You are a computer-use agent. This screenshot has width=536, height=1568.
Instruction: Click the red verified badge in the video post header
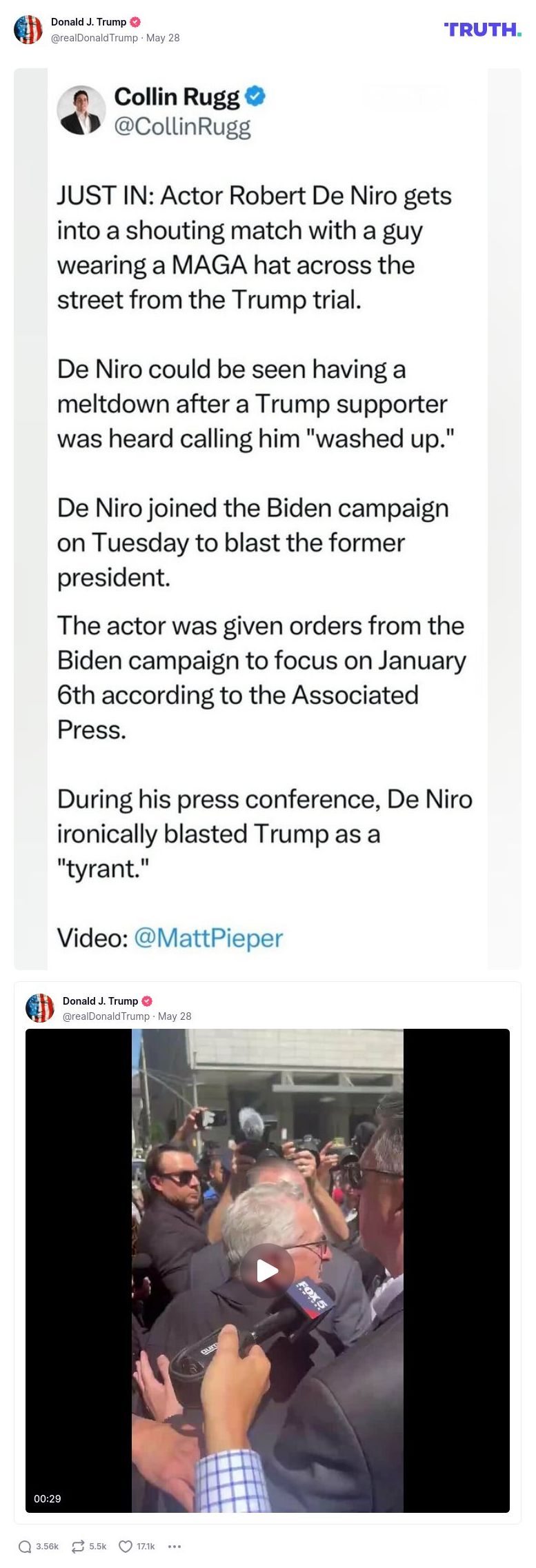(148, 1001)
